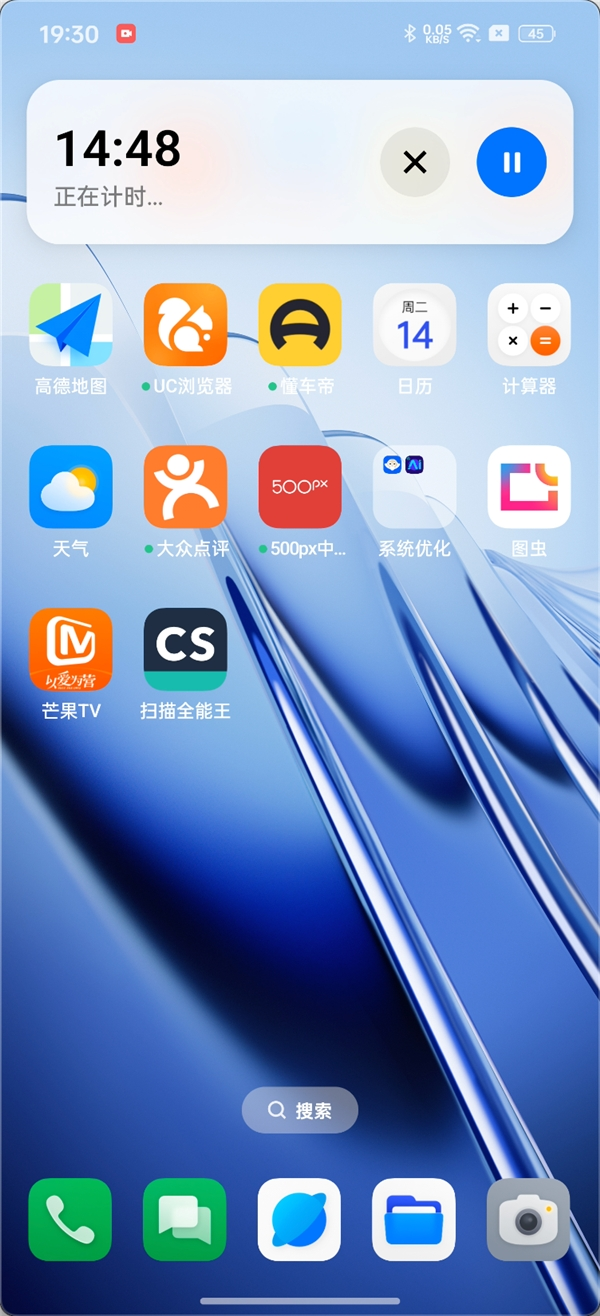Launch 芒果TV
Screen dimensions: 600x1316
[x=71, y=650]
